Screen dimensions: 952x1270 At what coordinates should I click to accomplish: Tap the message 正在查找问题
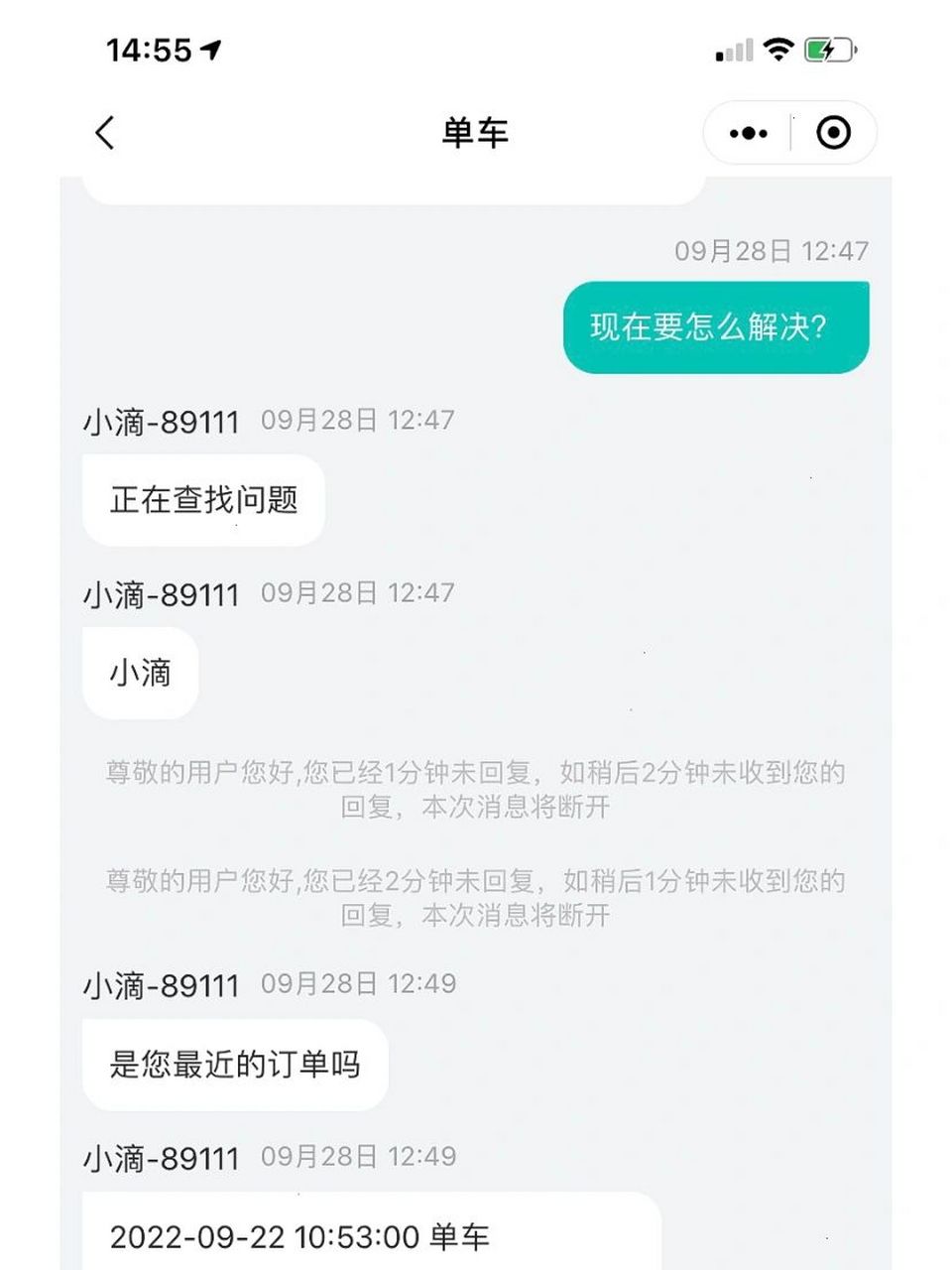(202, 499)
